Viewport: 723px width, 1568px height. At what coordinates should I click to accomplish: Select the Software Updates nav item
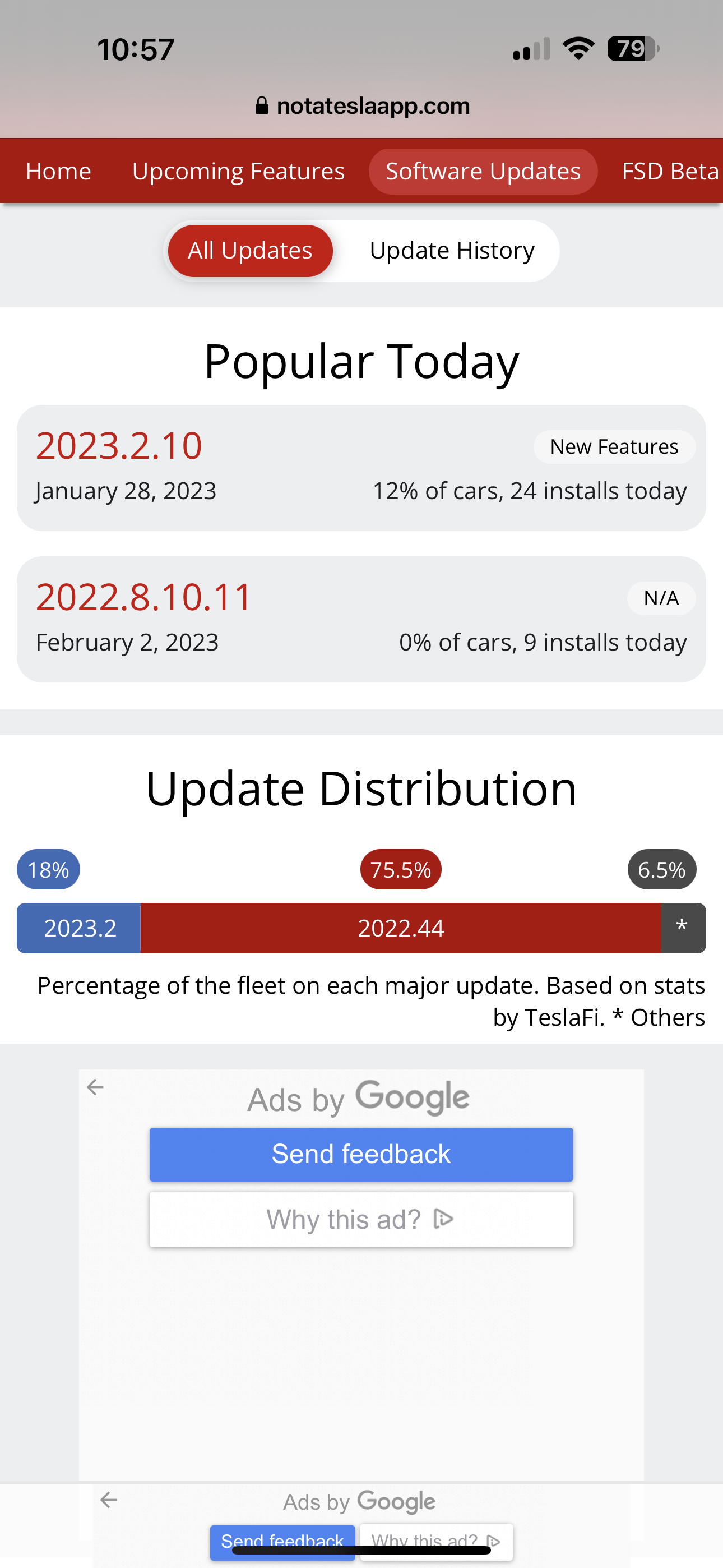[x=483, y=172]
